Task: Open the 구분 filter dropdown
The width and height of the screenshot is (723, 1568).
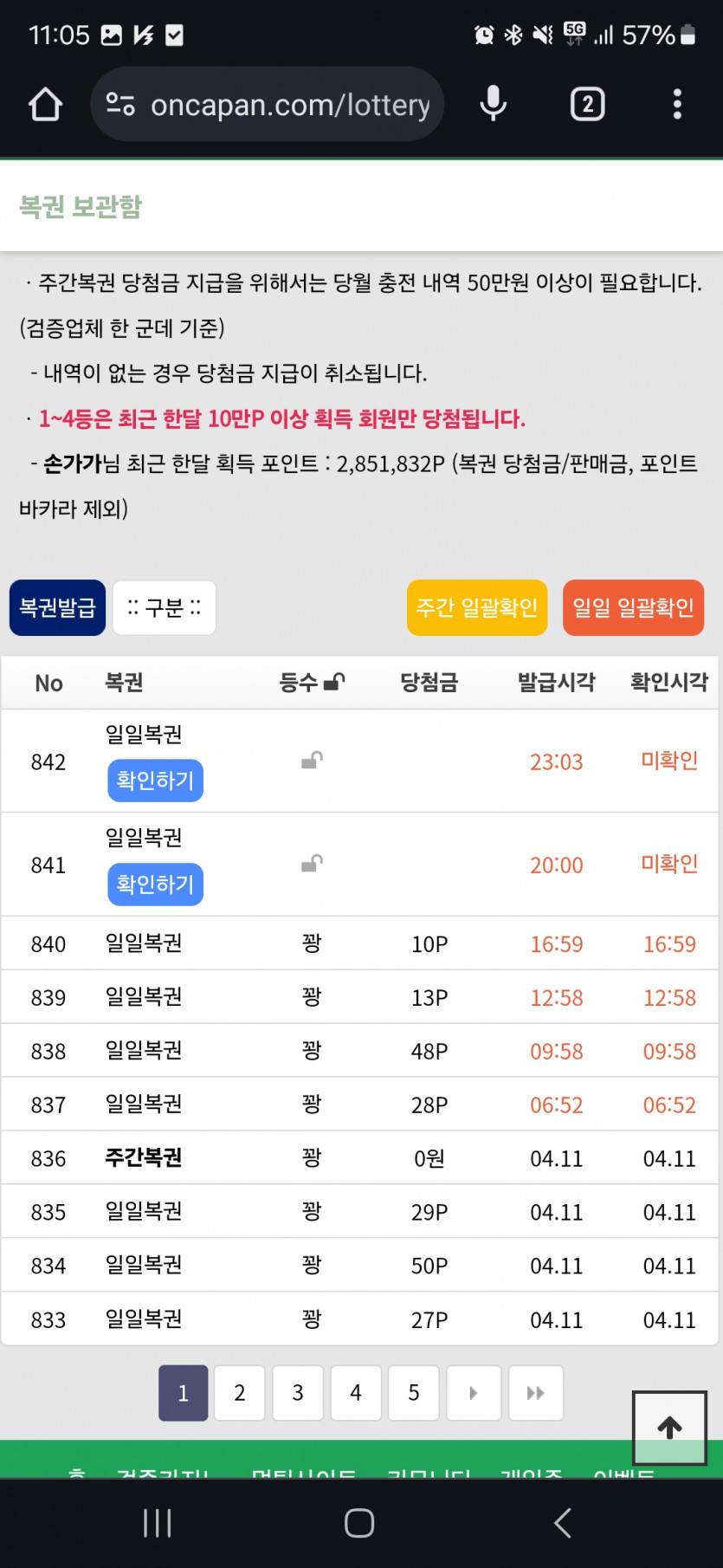Action: (x=165, y=607)
